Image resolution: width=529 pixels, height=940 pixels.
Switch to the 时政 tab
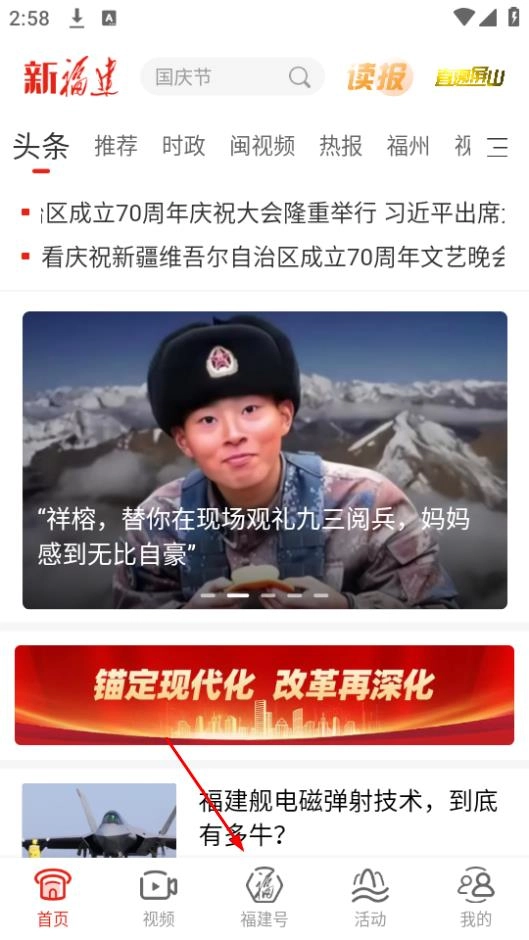pyautogui.click(x=184, y=146)
